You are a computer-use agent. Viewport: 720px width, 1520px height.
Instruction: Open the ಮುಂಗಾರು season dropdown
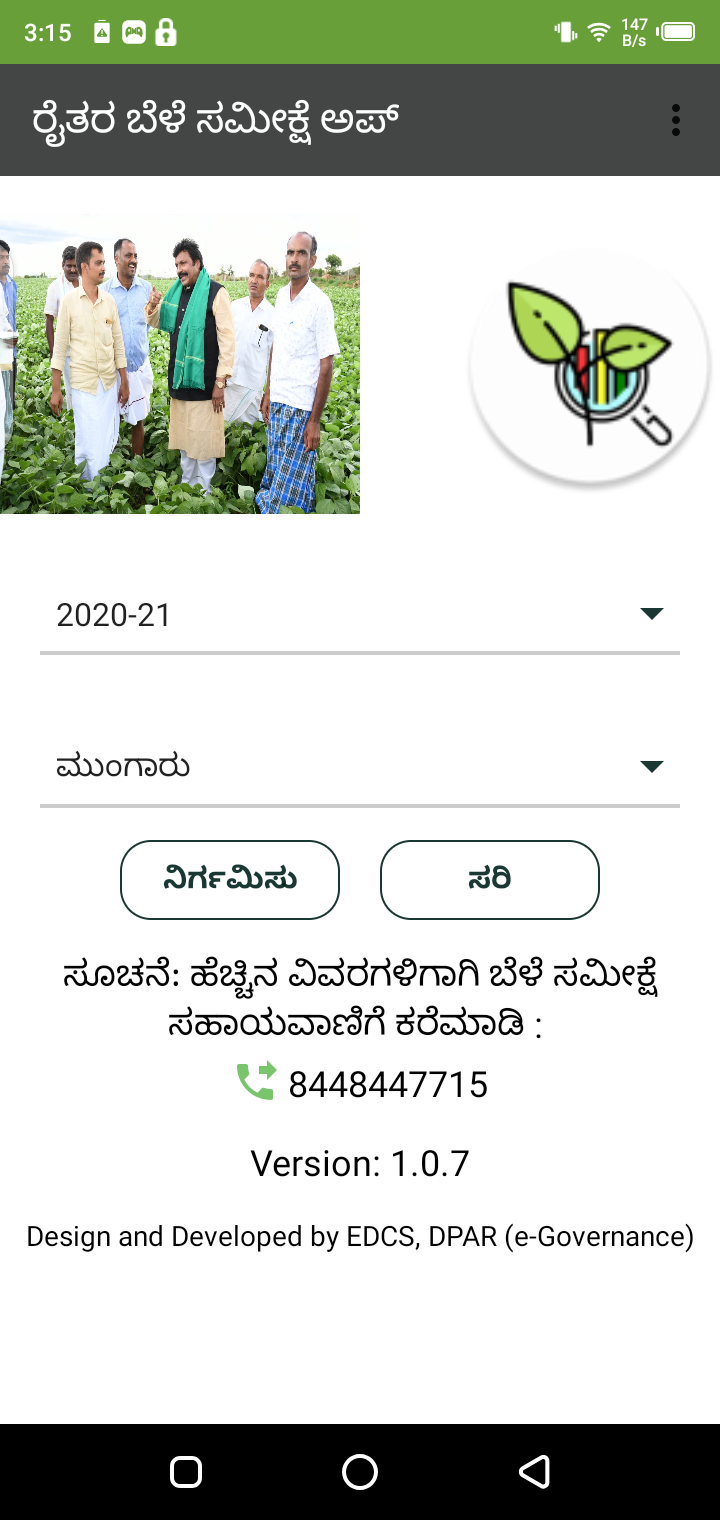(360, 767)
